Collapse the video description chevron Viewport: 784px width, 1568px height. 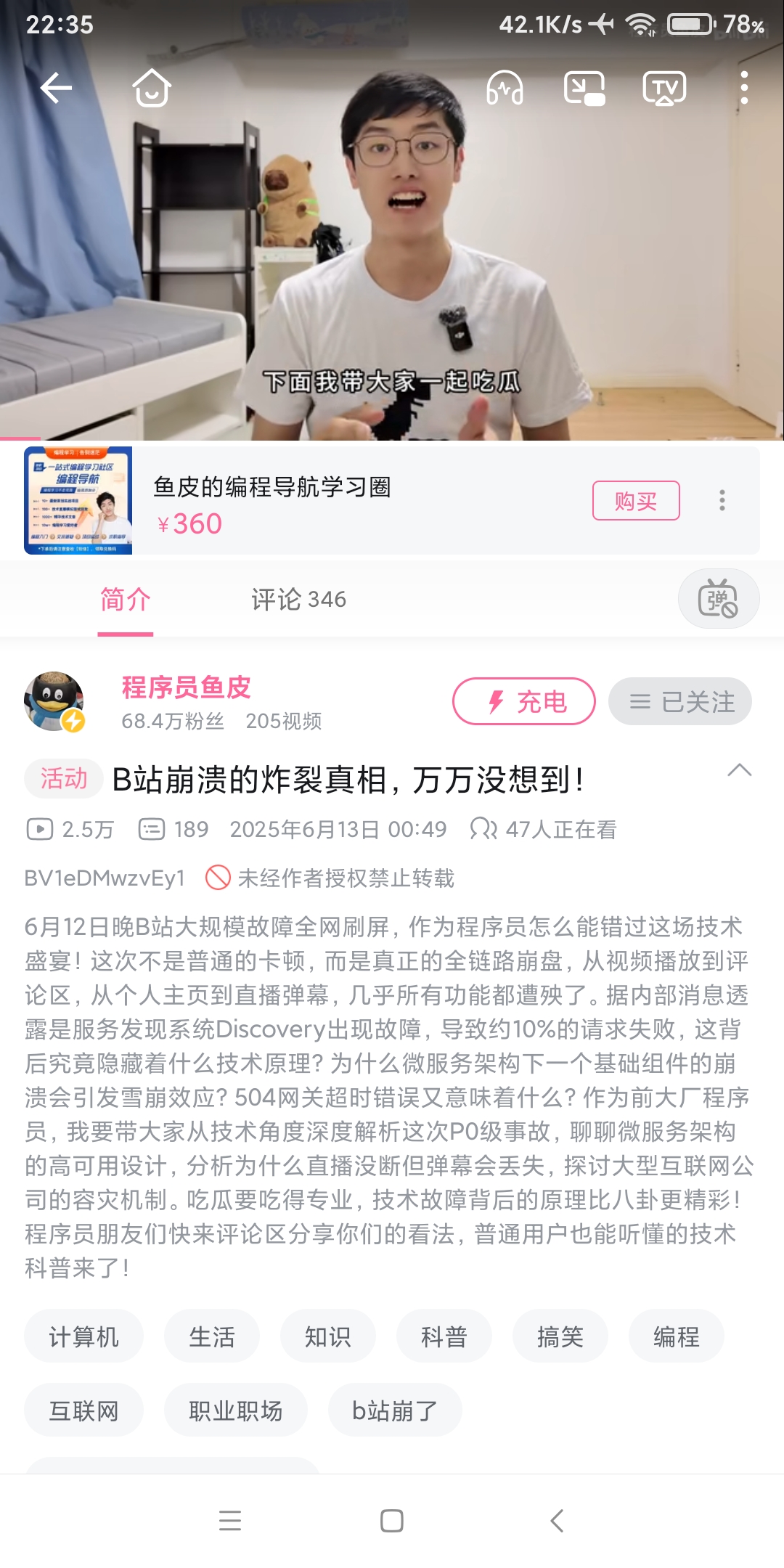coord(739,770)
